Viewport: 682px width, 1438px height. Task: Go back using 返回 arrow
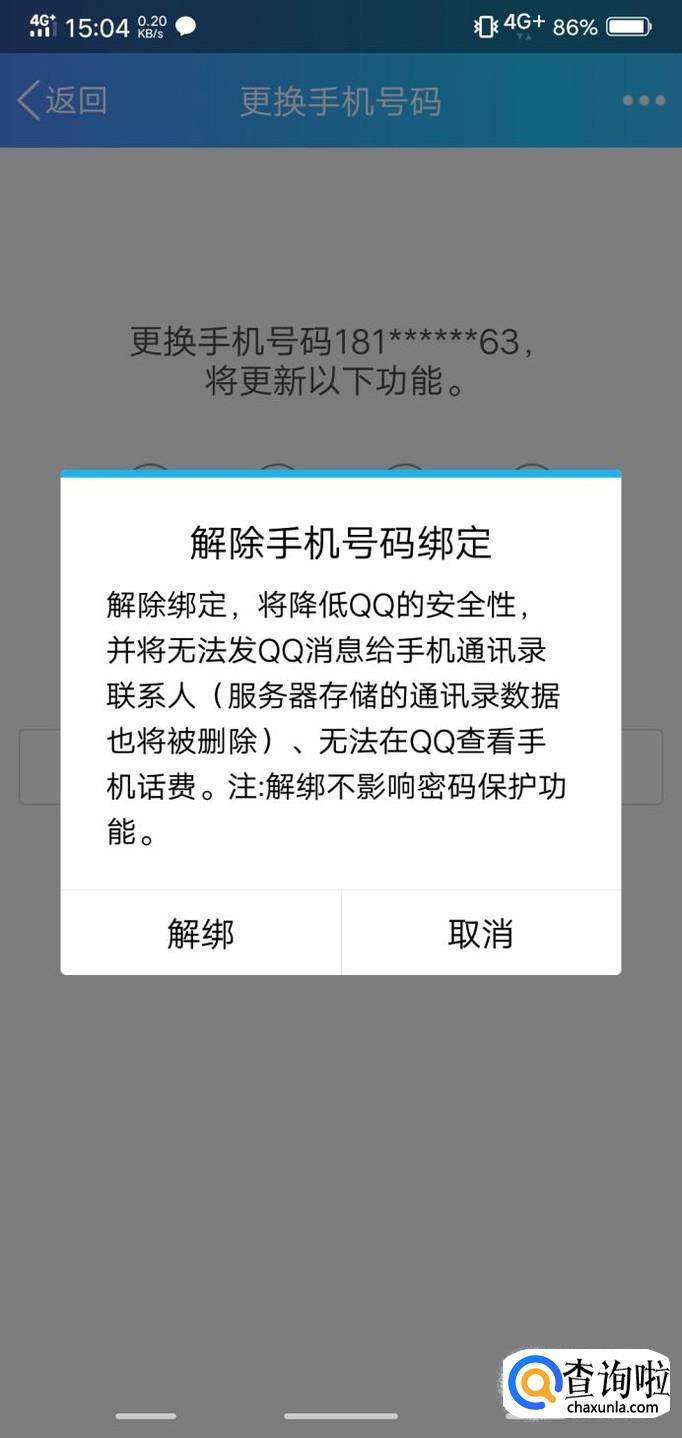click(60, 101)
